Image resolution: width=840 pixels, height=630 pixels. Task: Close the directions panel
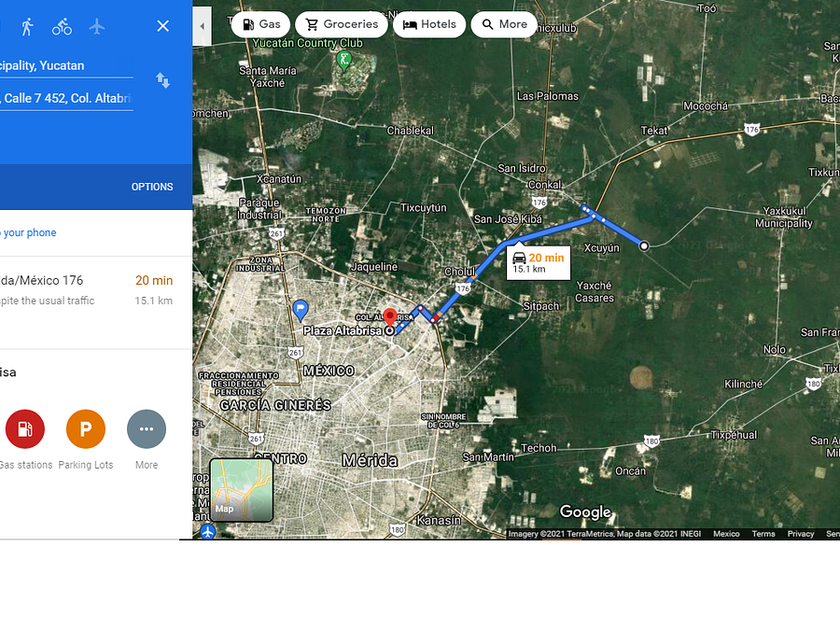click(x=163, y=26)
